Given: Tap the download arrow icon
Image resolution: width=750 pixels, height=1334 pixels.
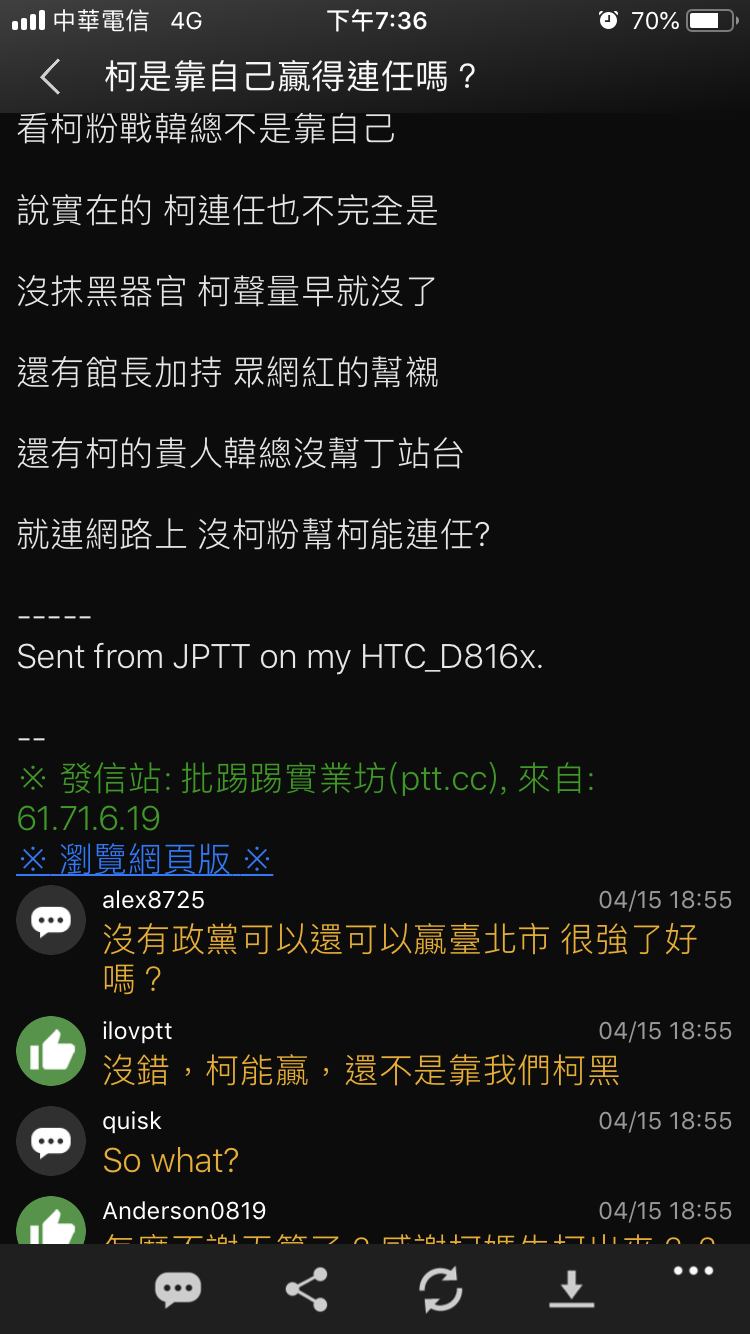Looking at the screenshot, I should [572, 1290].
